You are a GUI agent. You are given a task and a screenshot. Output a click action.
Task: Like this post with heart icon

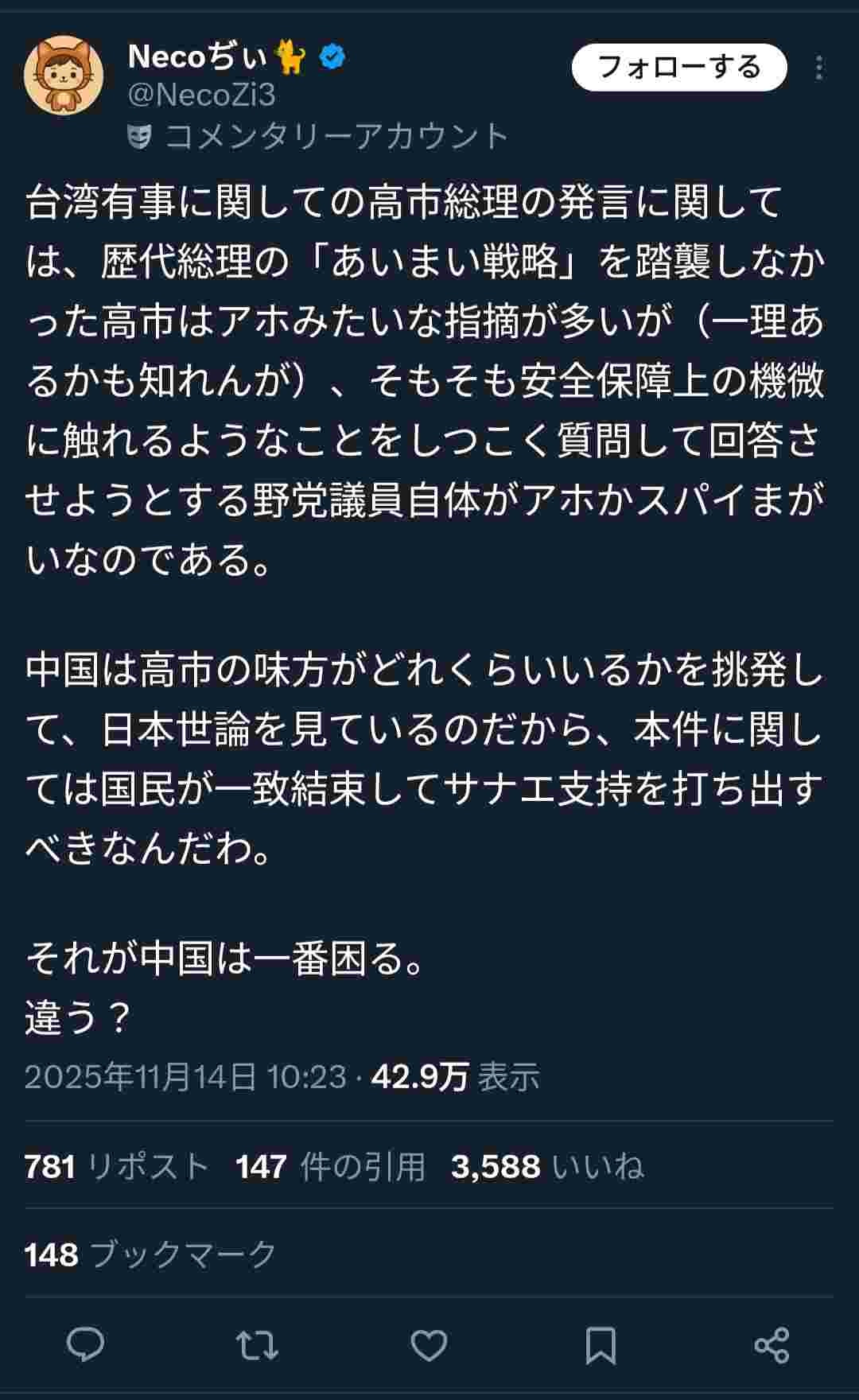coord(429,1345)
